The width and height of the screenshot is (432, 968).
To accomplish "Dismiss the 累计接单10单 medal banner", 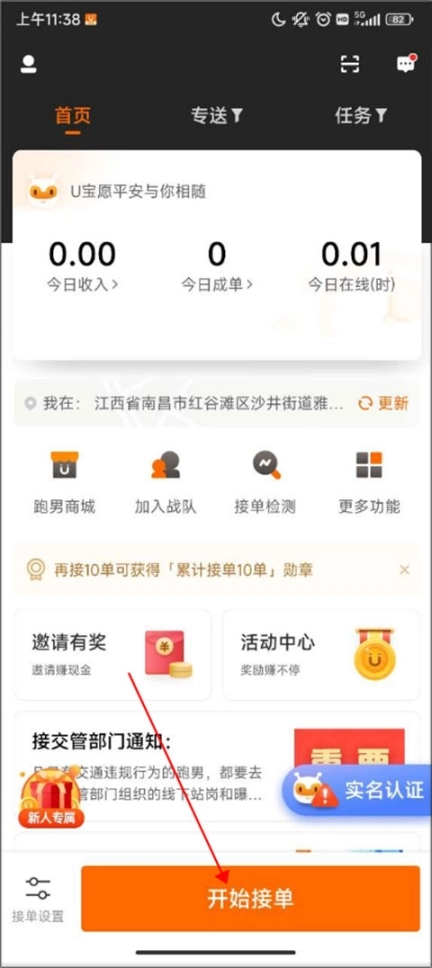I will pos(405,570).
